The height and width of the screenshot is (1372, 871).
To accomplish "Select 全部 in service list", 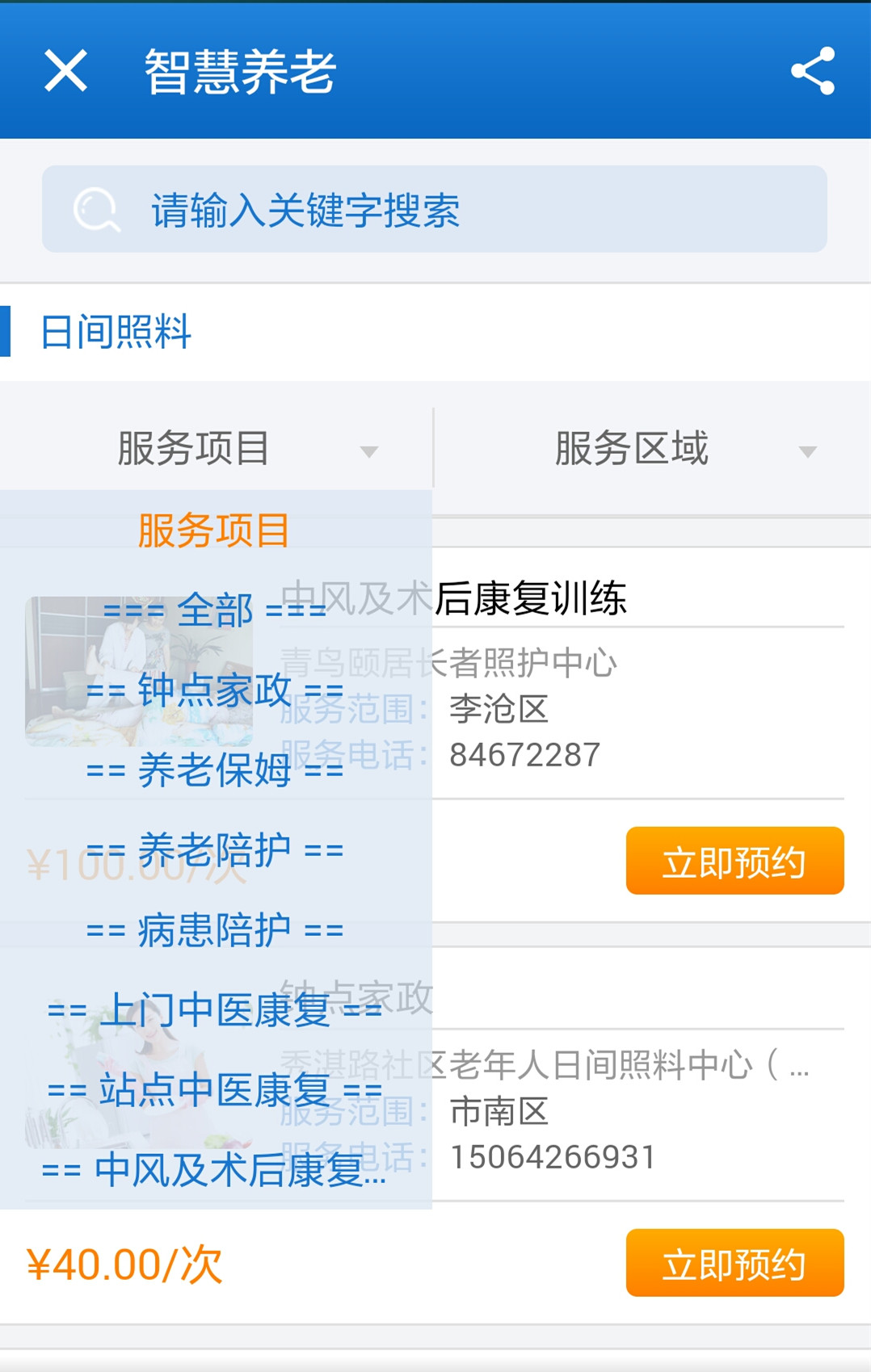I will [215, 610].
